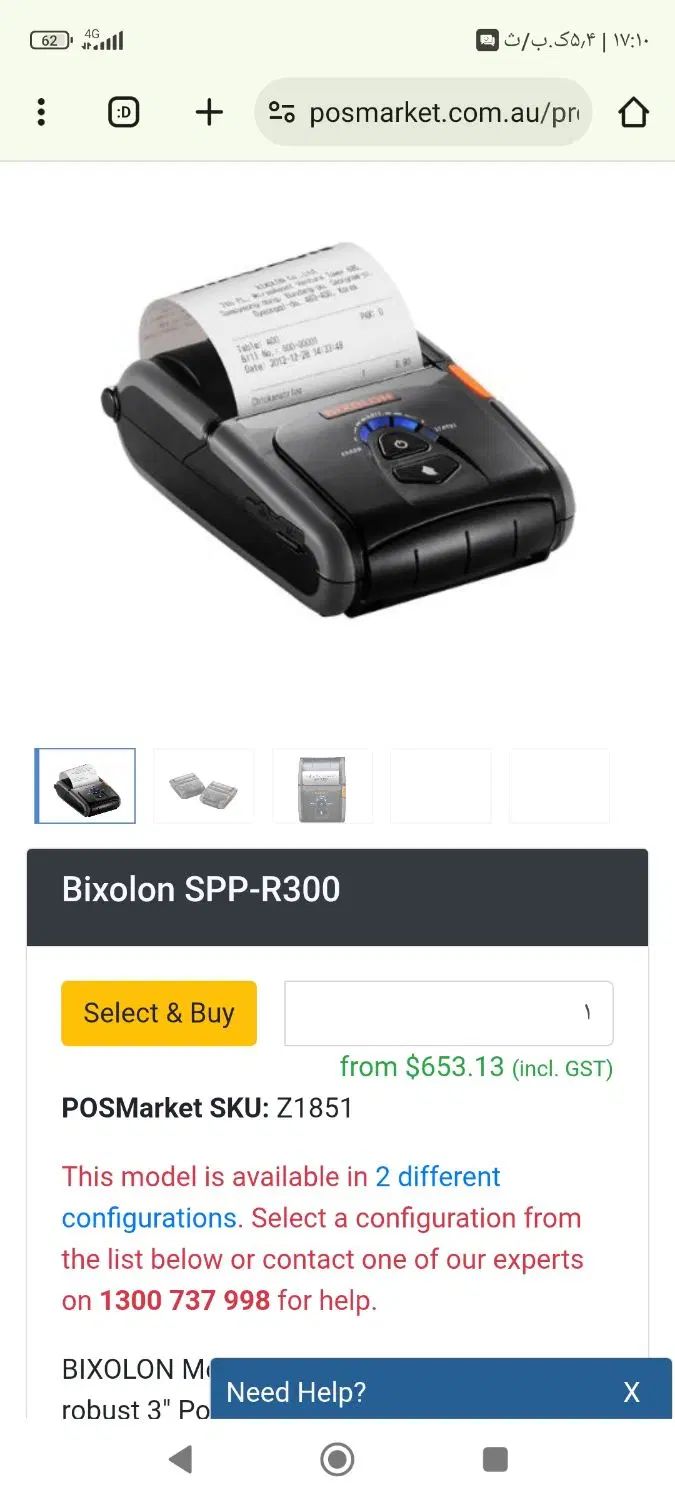
Task: Edit the quantity field
Action: [448, 1013]
